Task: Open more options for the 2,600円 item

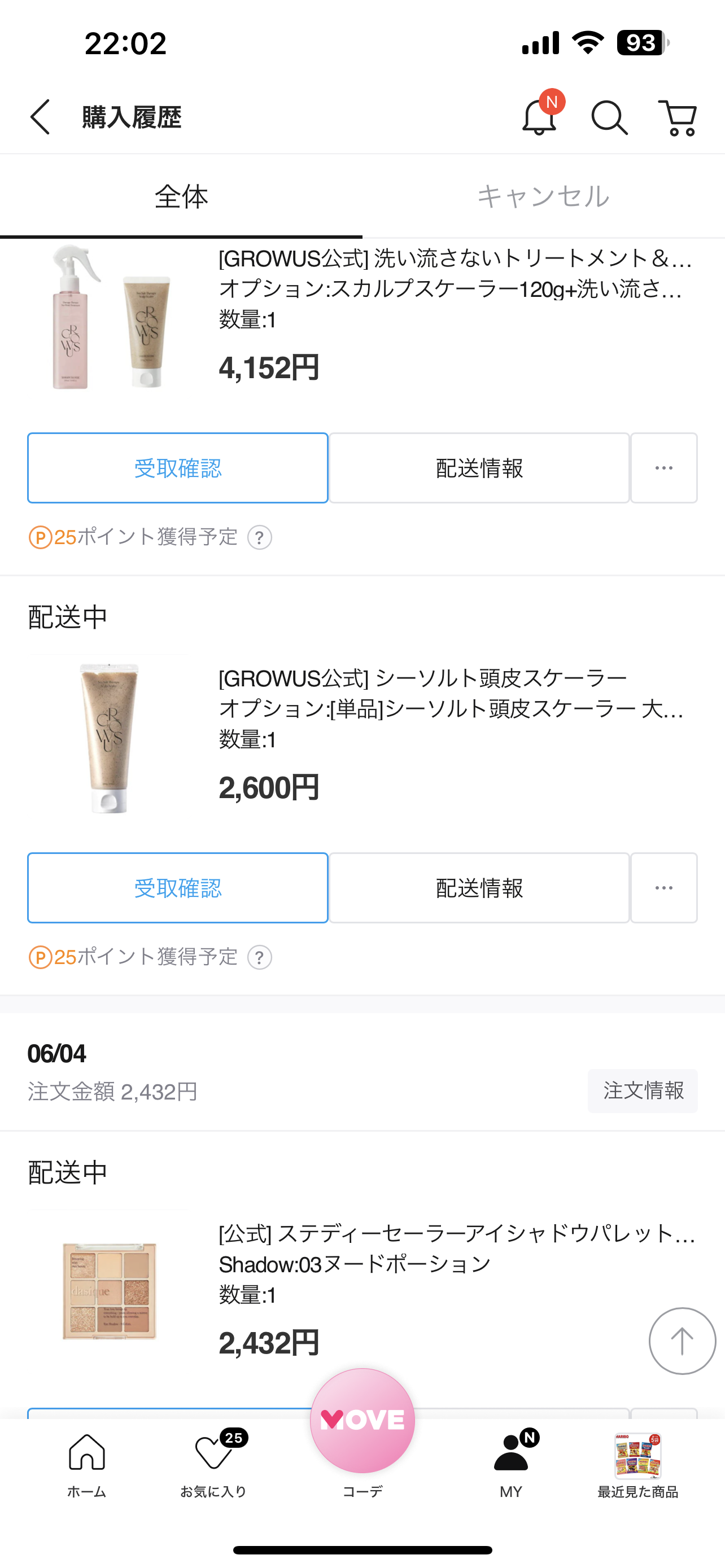Action: tap(663, 888)
